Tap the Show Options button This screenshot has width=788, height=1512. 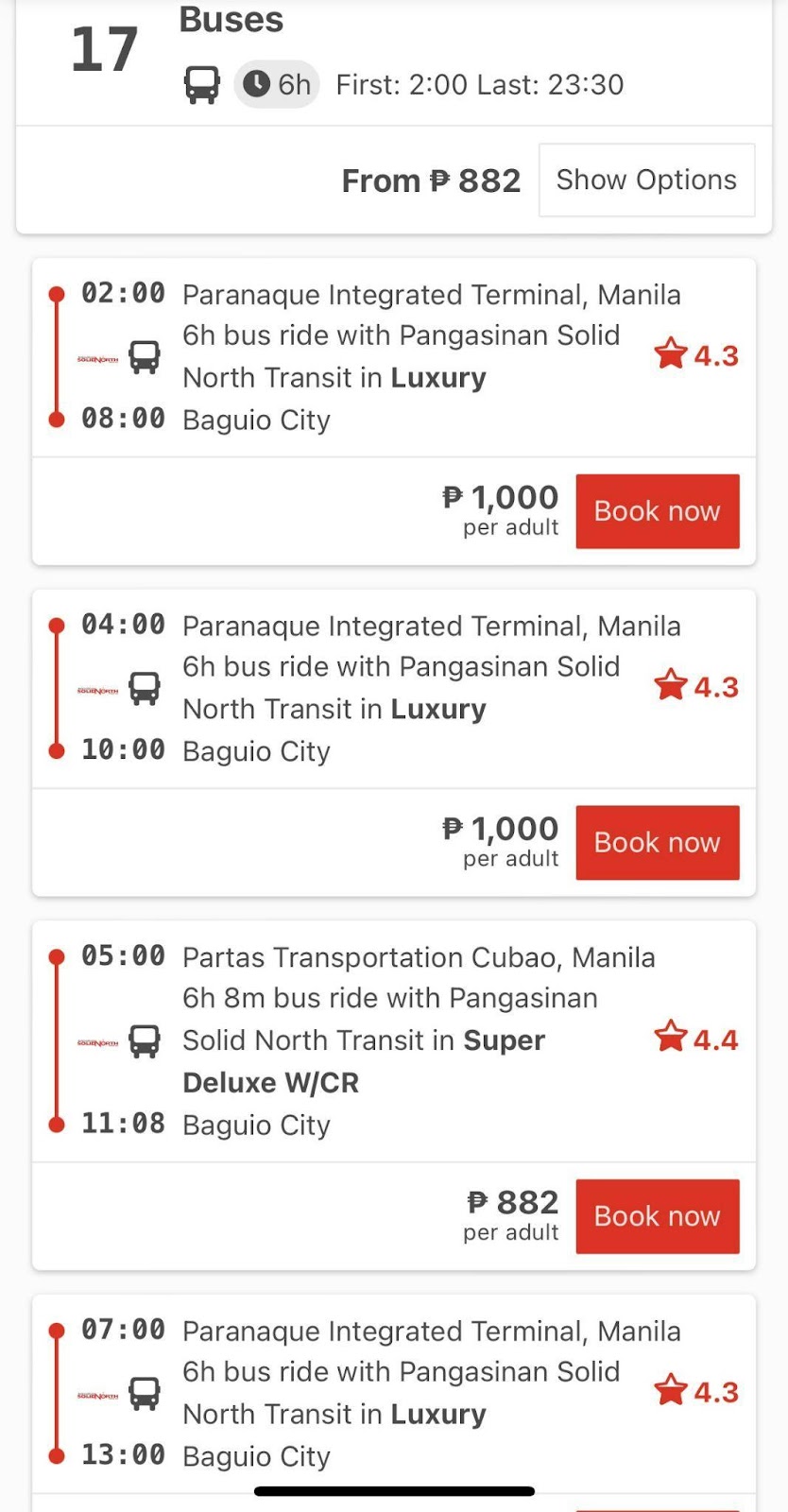[x=646, y=180]
